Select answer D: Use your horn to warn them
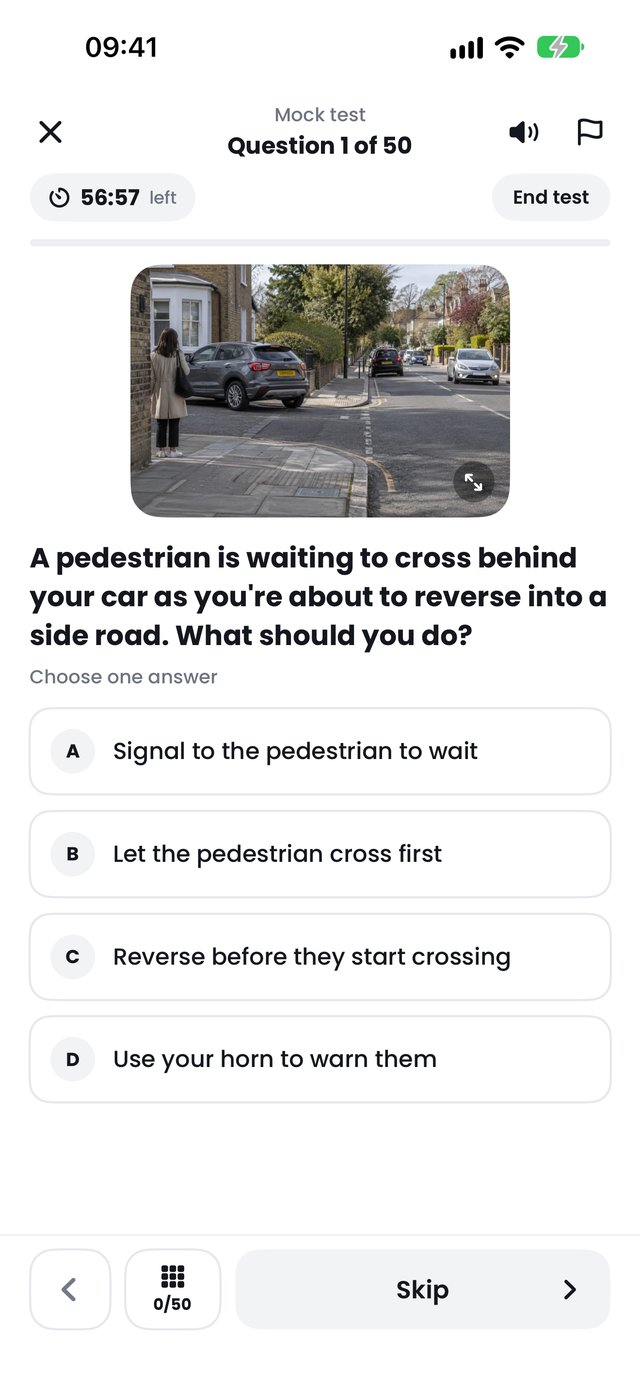This screenshot has height=1391, width=640. 320,1059
